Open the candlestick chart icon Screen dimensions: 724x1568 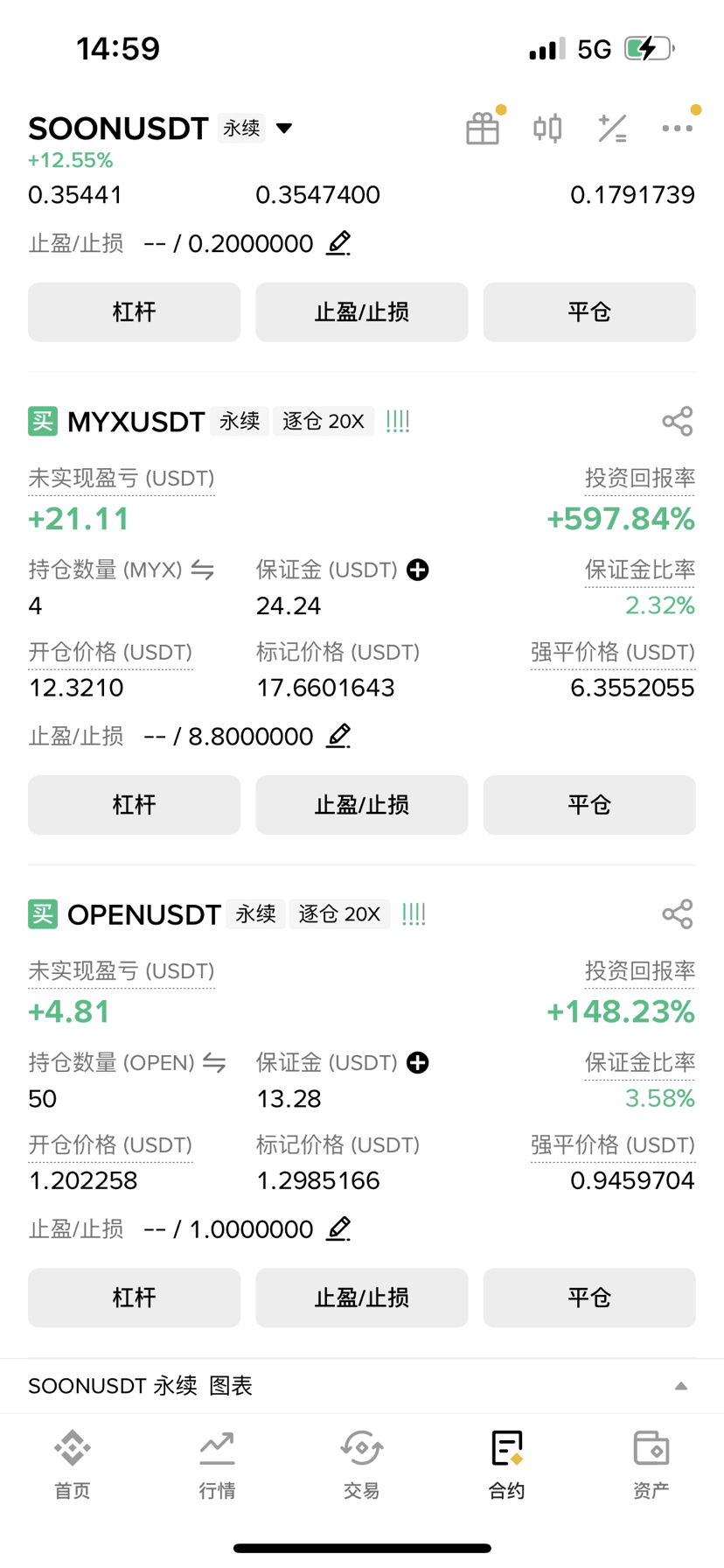pyautogui.click(x=547, y=129)
